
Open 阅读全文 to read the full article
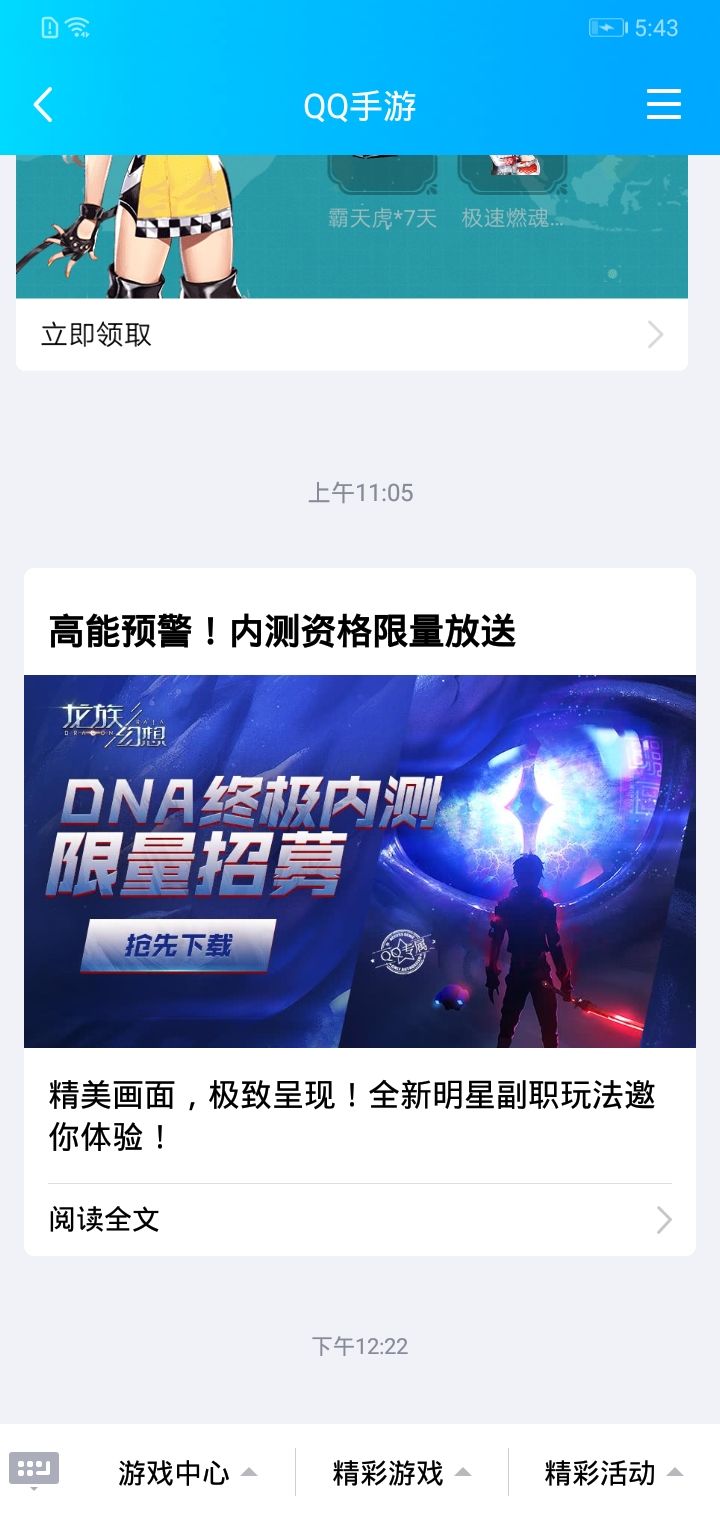360,1219
